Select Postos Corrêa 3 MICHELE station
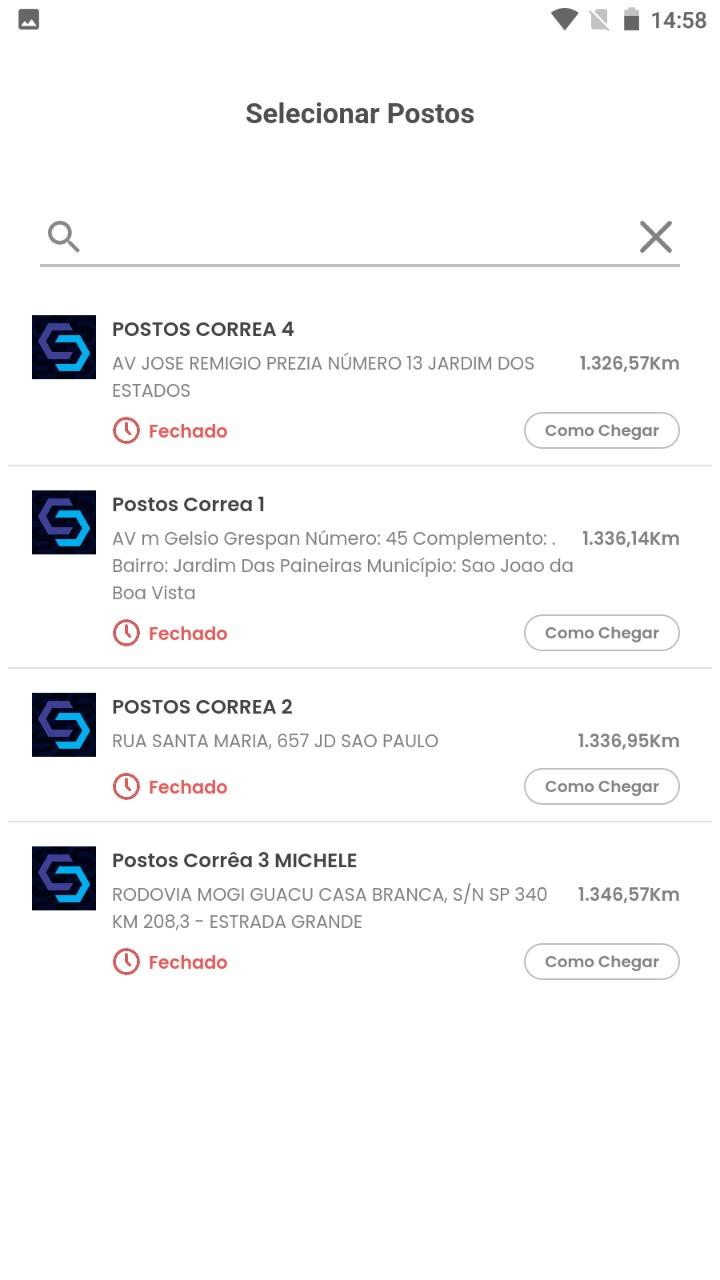 (360, 912)
